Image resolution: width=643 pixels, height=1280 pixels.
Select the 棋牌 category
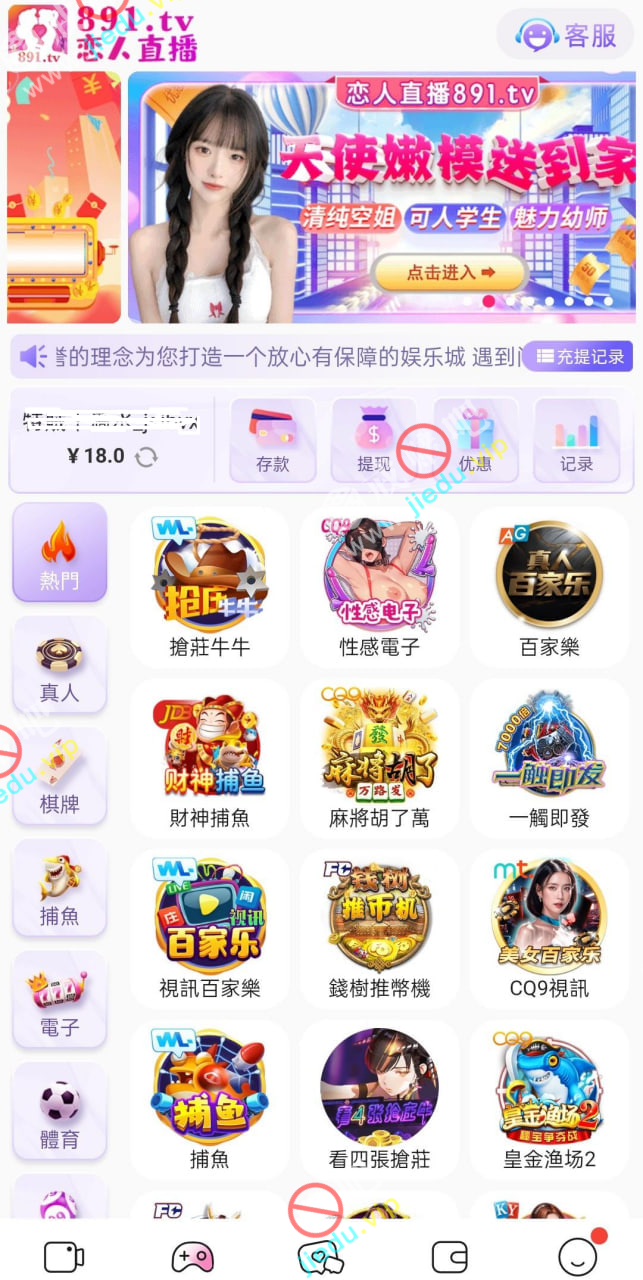coord(59,777)
